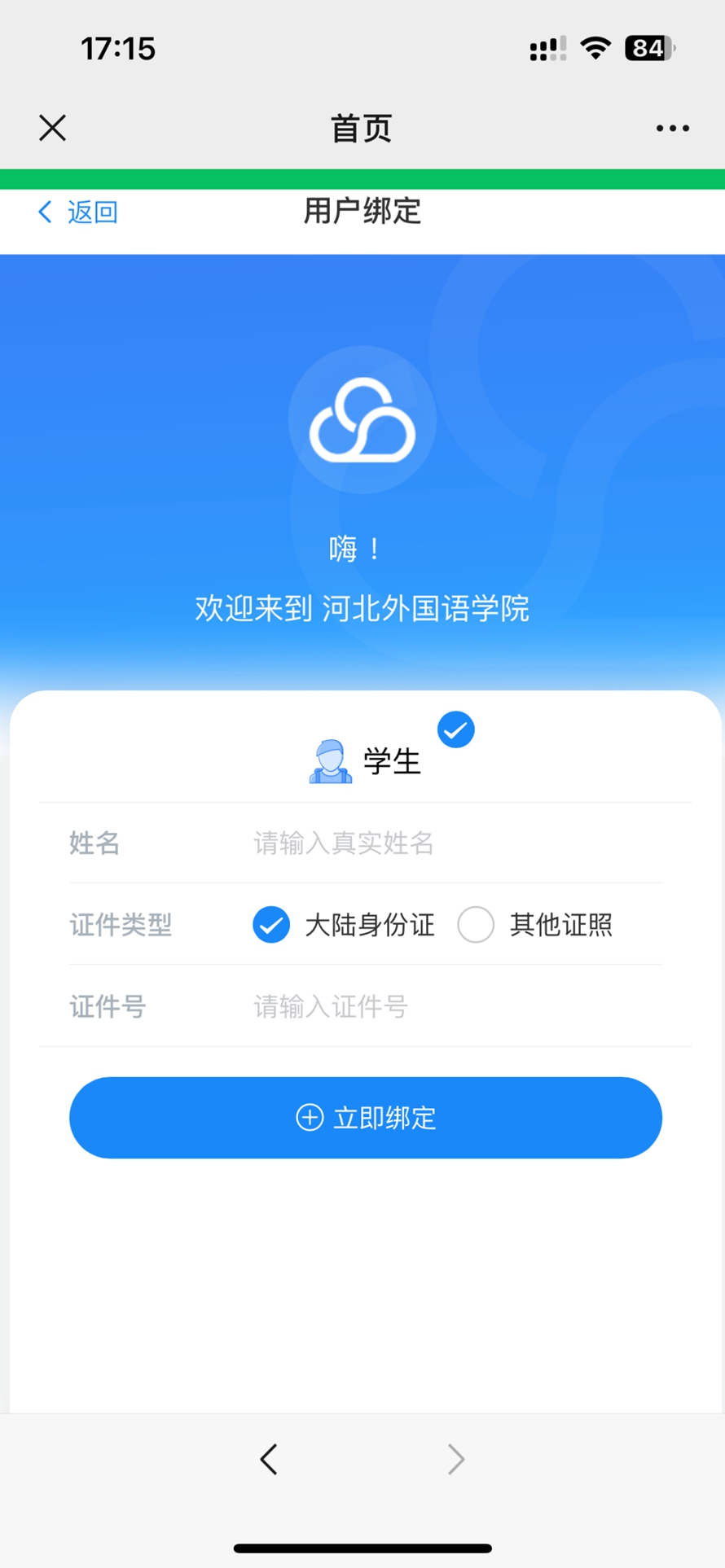
Task: Choose 其他证照 as the ID type
Action: pos(534,925)
